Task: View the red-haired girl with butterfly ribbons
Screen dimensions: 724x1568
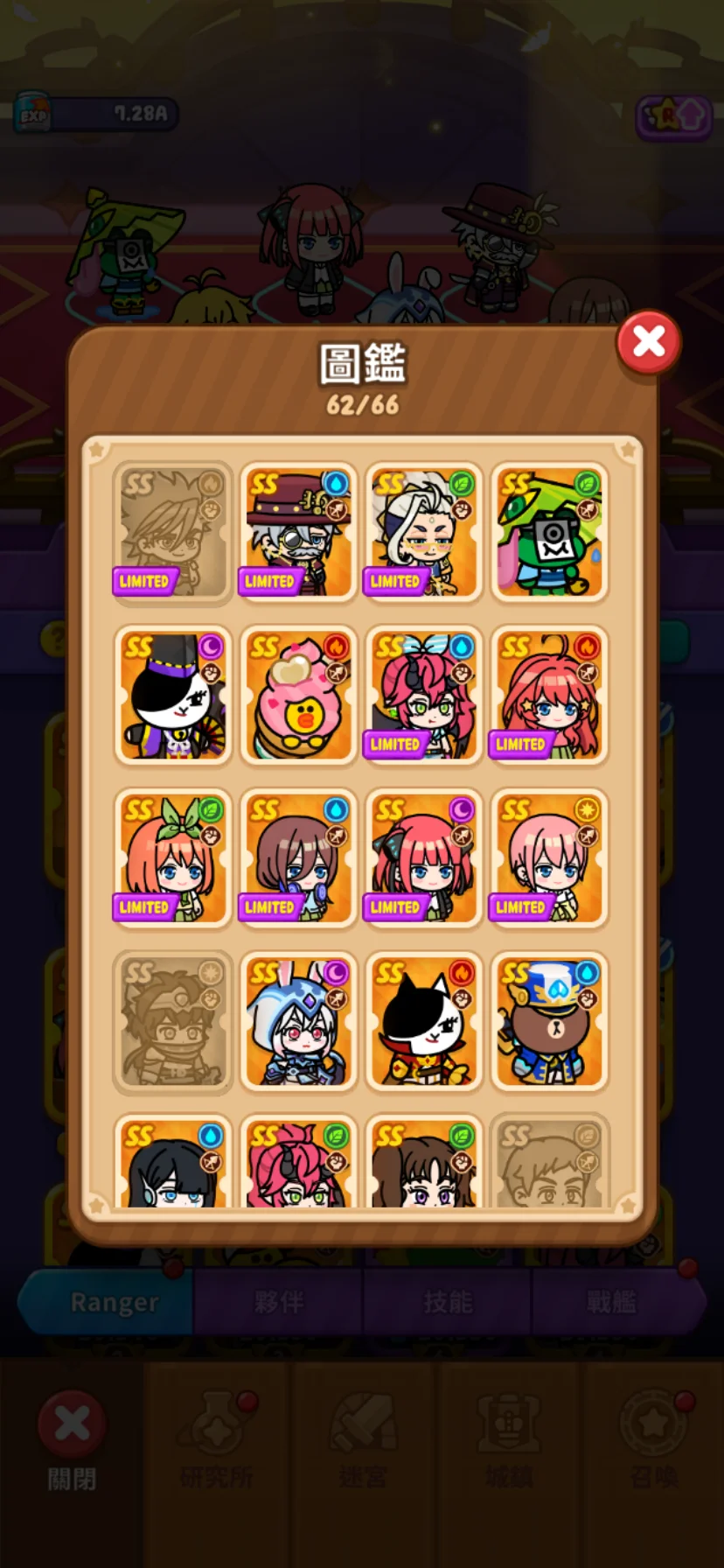Action: (x=424, y=858)
